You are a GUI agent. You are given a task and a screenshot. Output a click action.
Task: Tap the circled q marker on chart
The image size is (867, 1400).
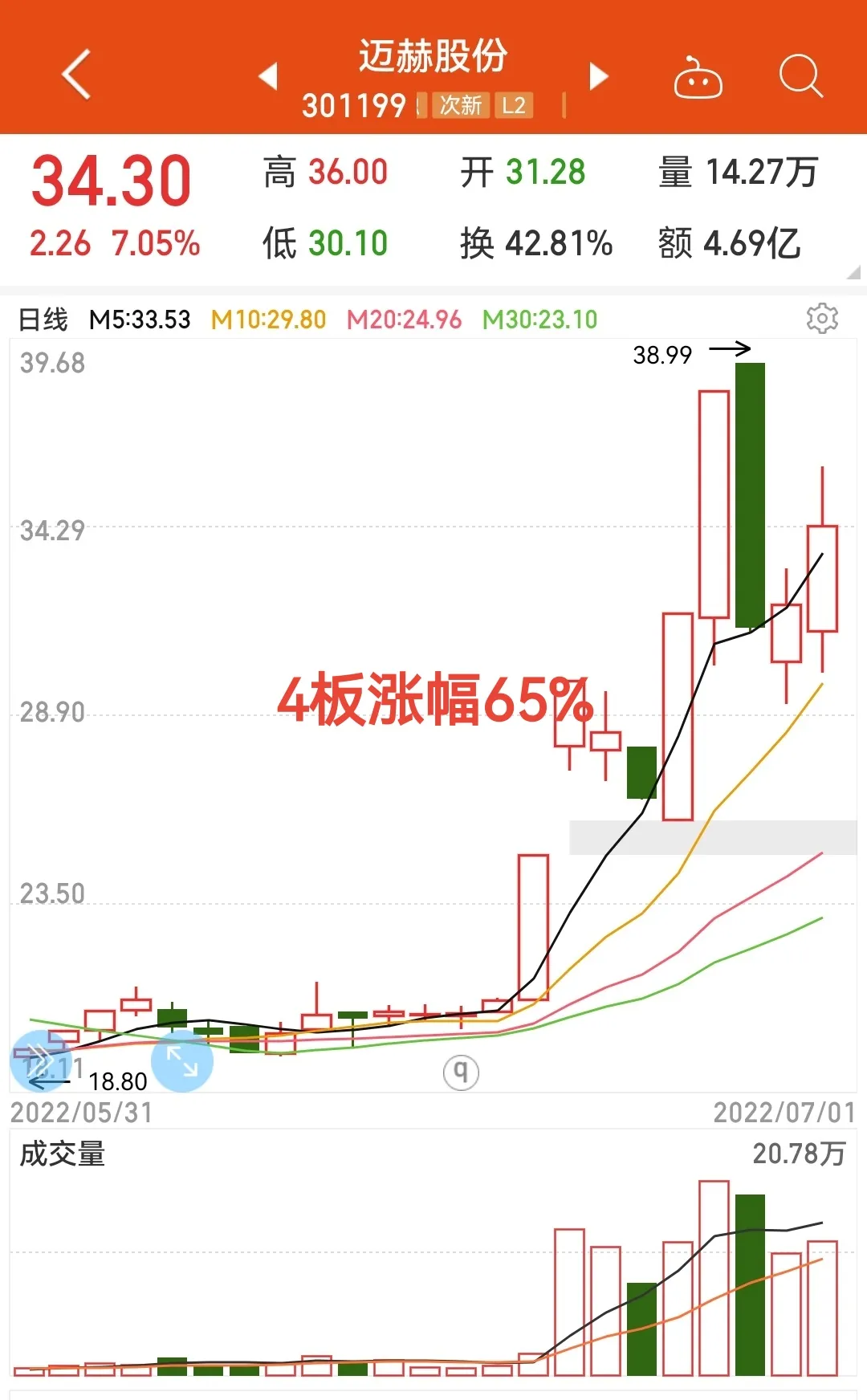pyautogui.click(x=461, y=1071)
